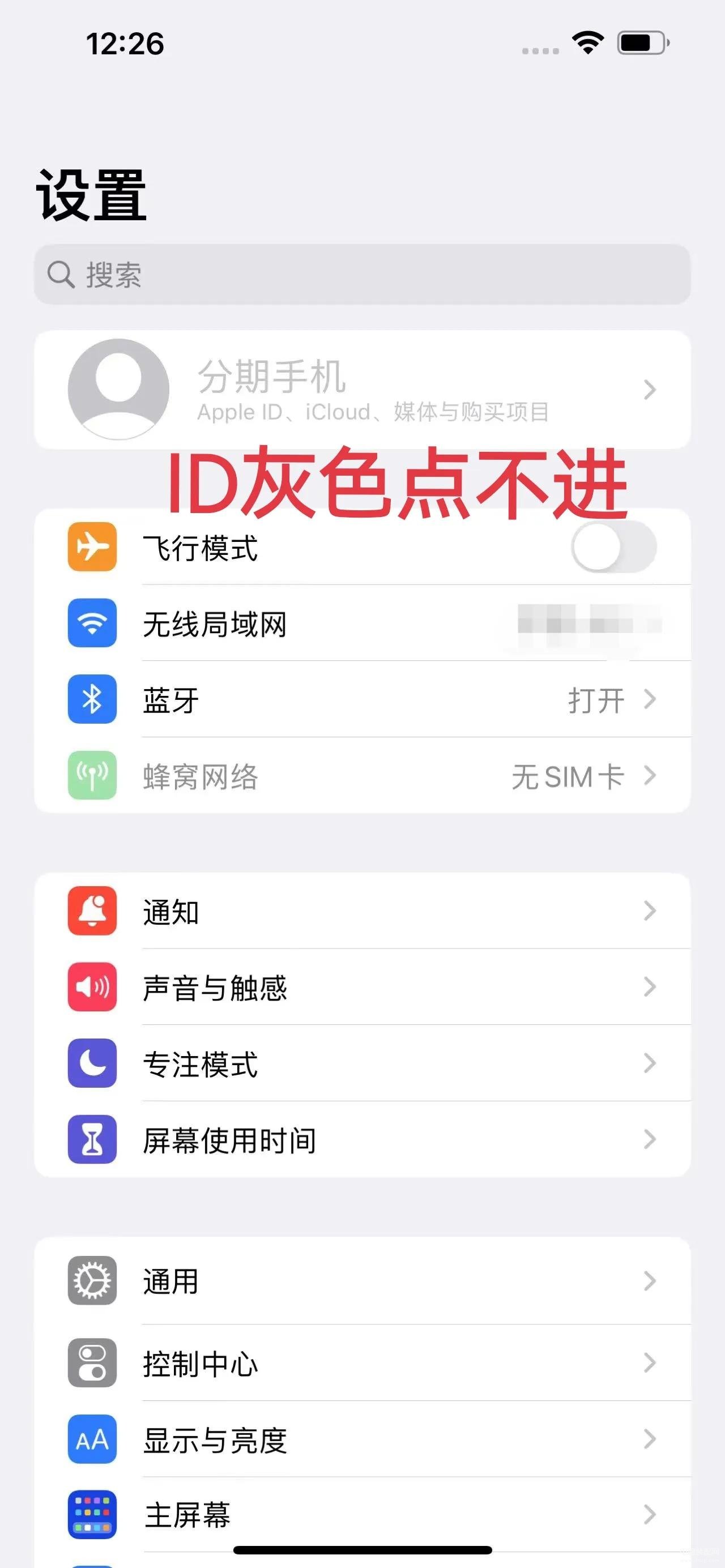725x1568 pixels.
Task: Open 通用 settings
Action: pos(362,1281)
